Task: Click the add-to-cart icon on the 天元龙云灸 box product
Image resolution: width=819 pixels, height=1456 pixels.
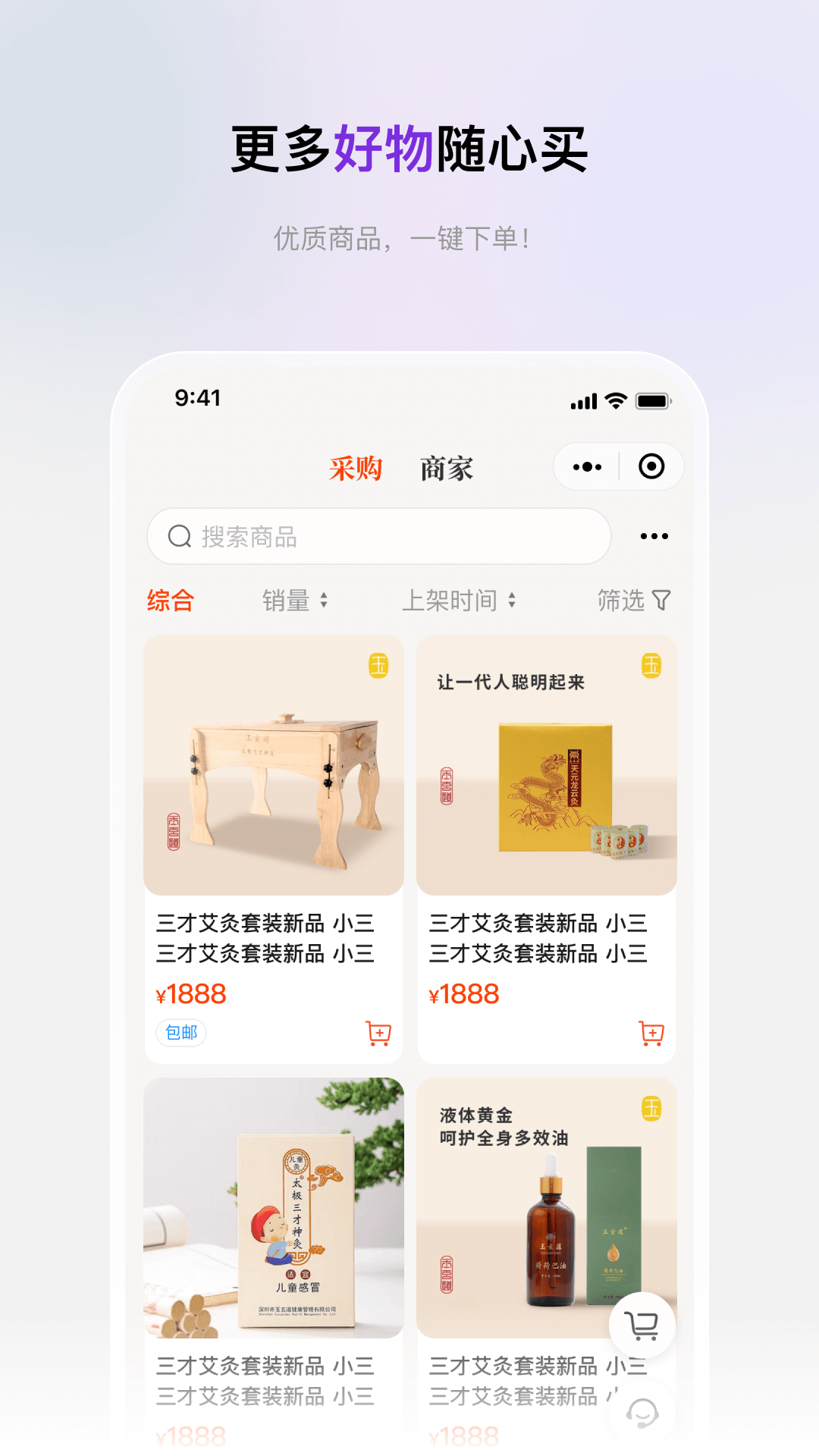Action: (650, 1034)
